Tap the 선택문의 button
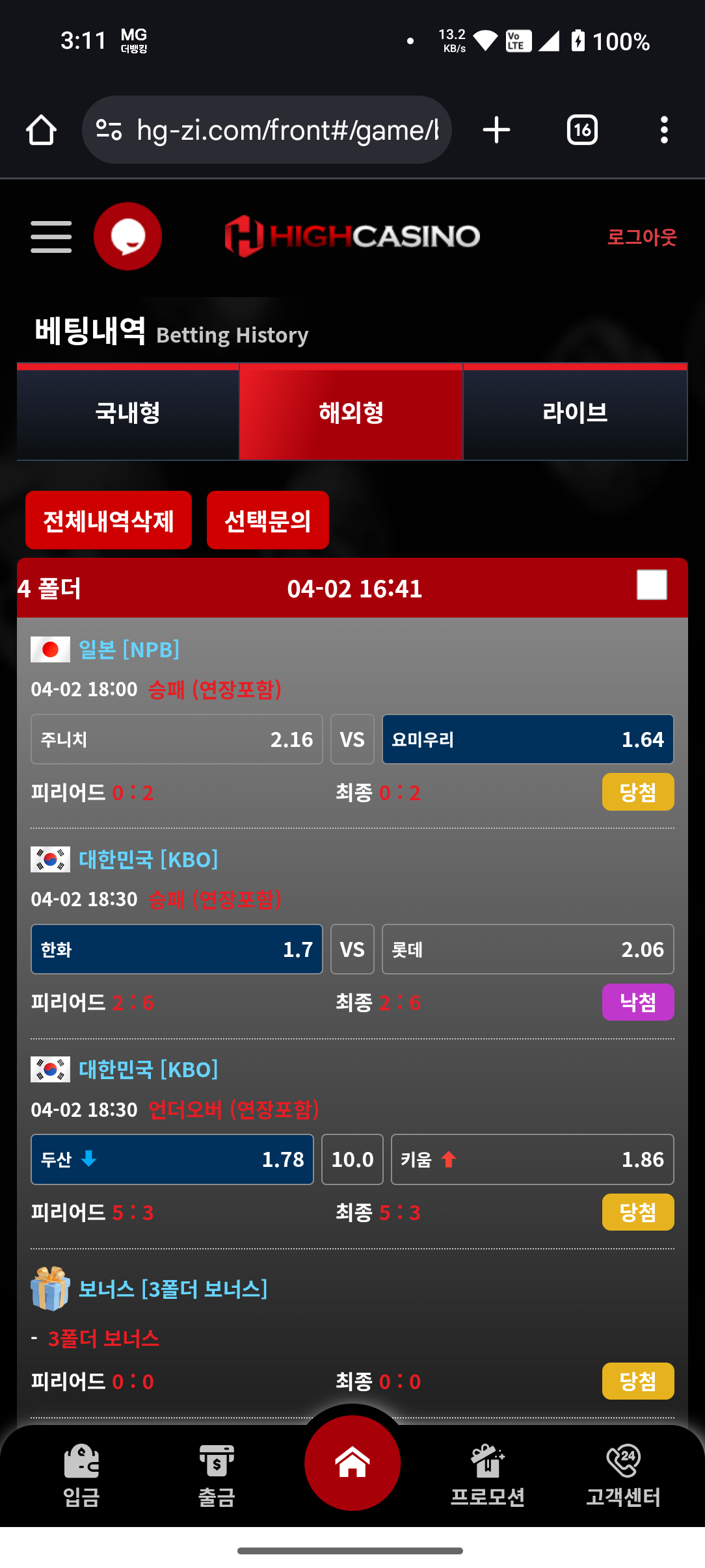705x1568 pixels. pos(267,521)
